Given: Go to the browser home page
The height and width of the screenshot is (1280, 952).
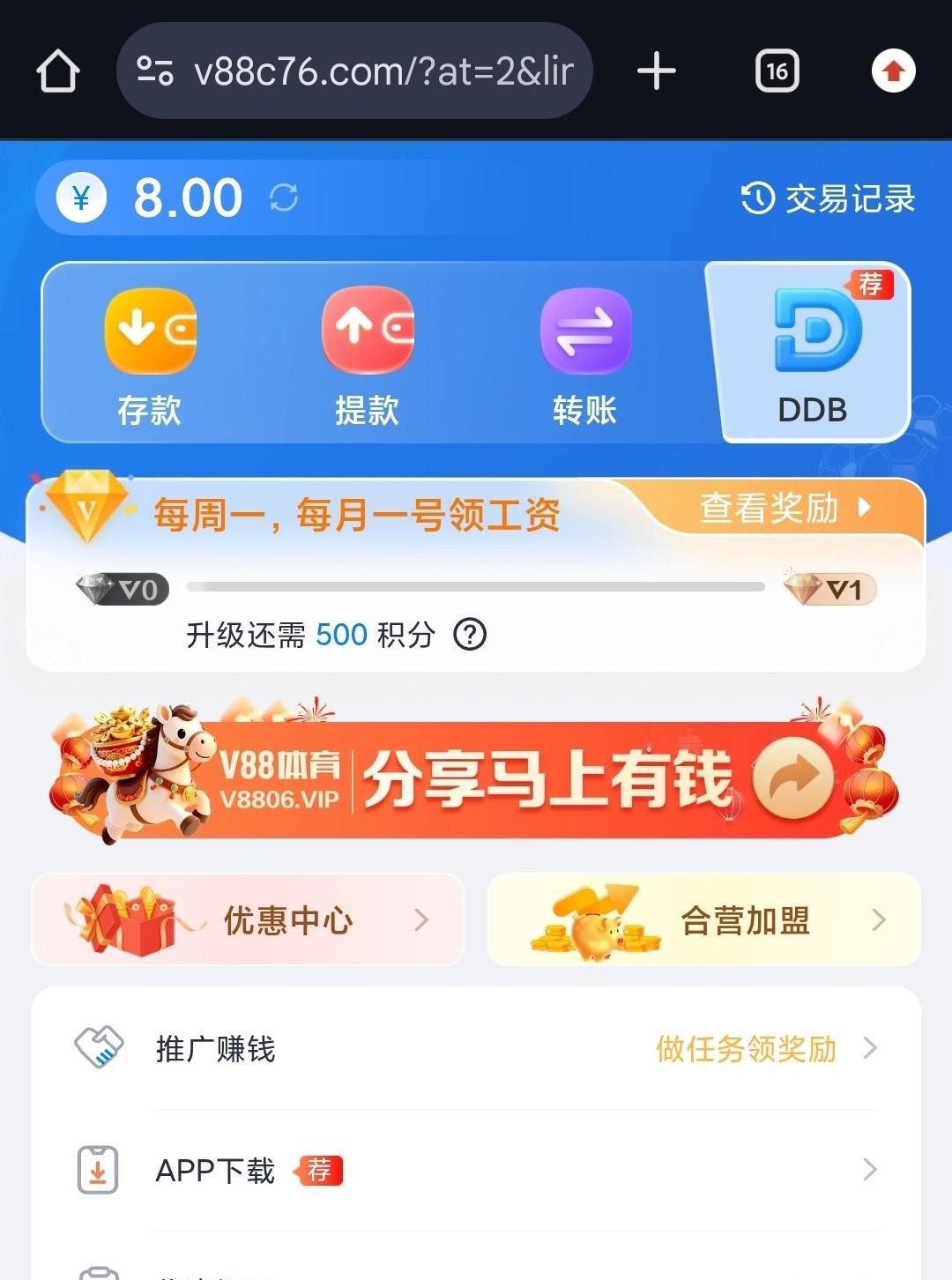Looking at the screenshot, I should (58, 71).
